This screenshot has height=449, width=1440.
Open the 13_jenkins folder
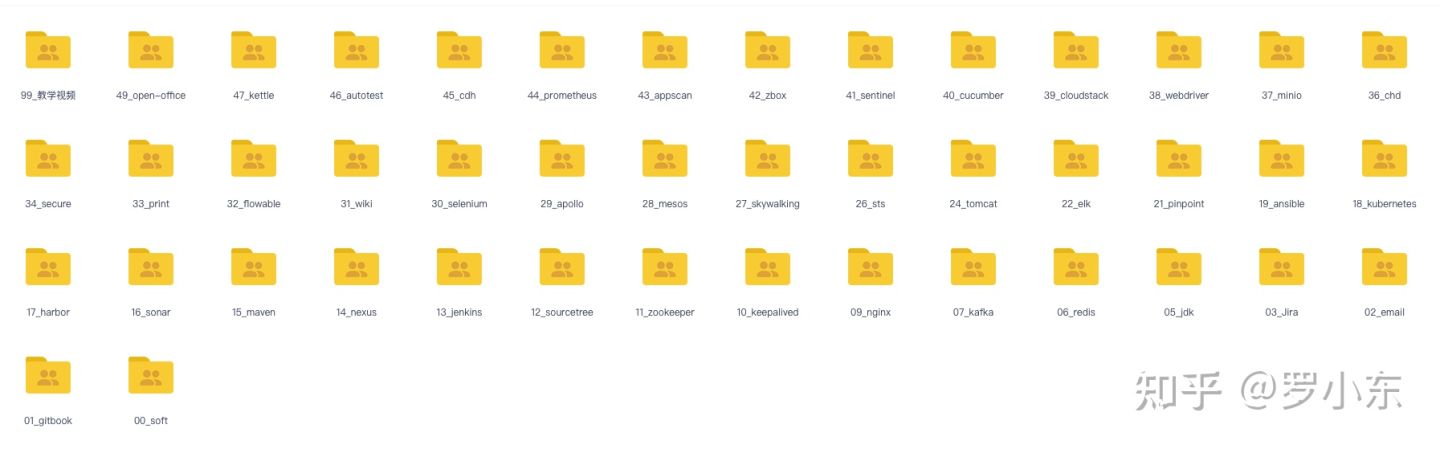tap(459, 267)
